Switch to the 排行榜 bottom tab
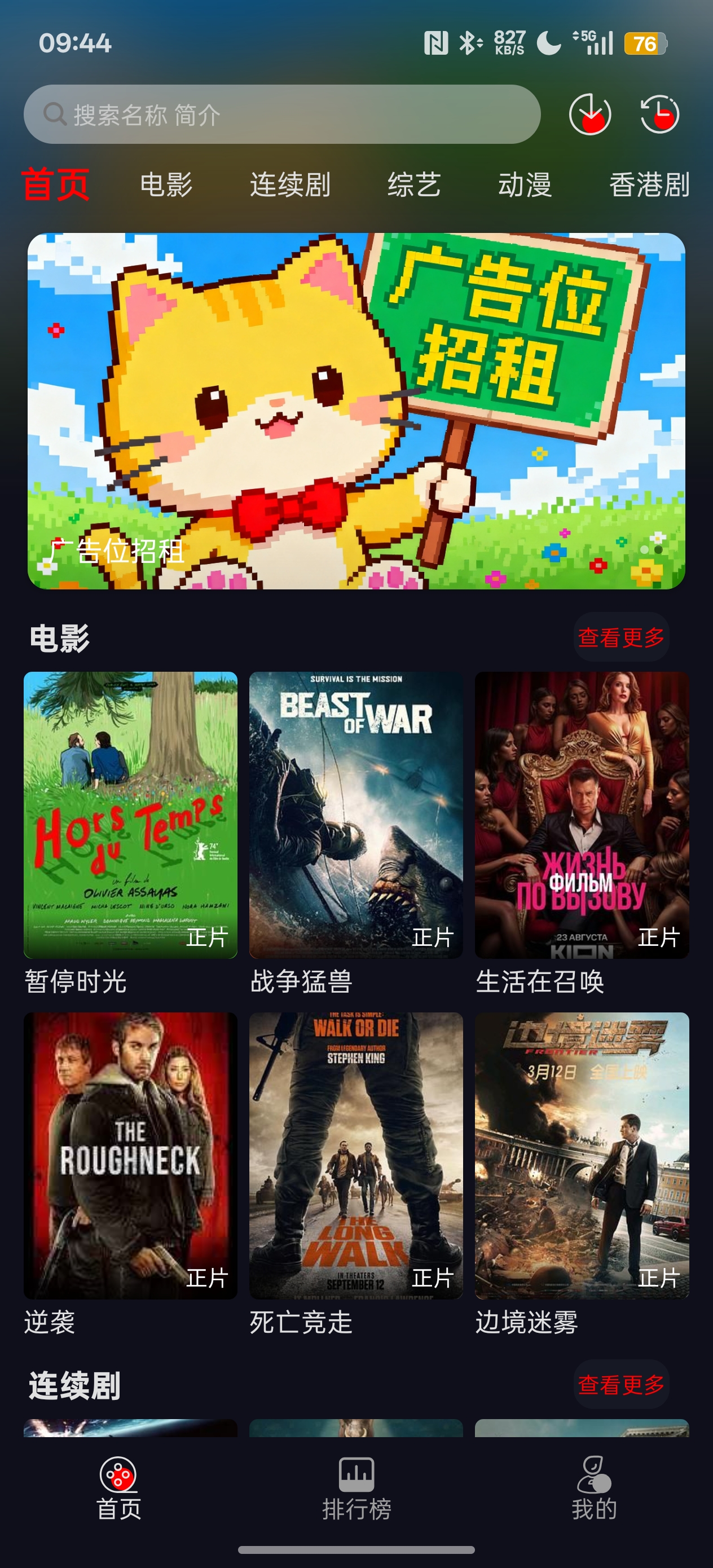Viewport: 713px width, 1568px height. coord(356,1489)
